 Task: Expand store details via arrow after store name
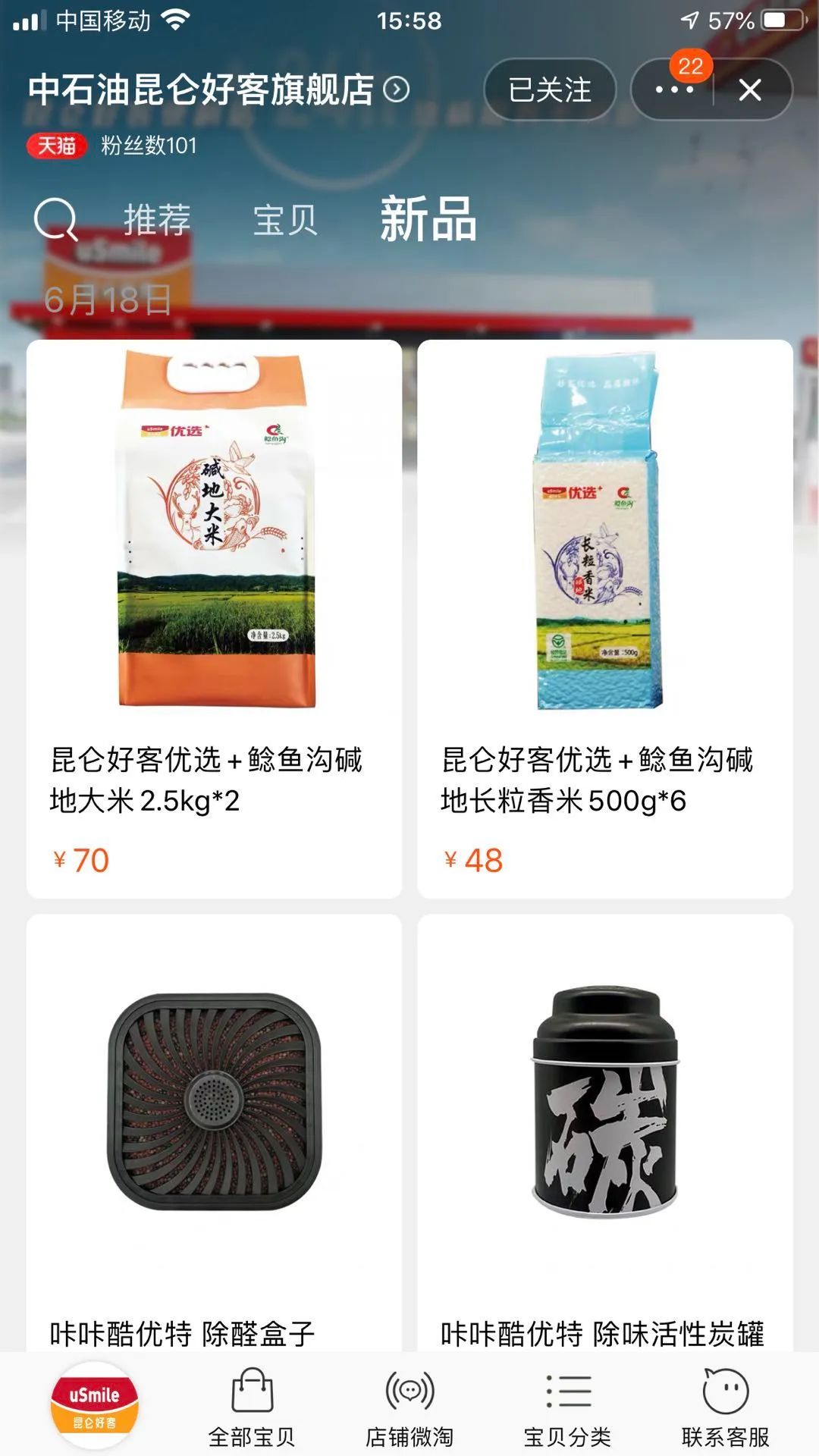[395, 89]
